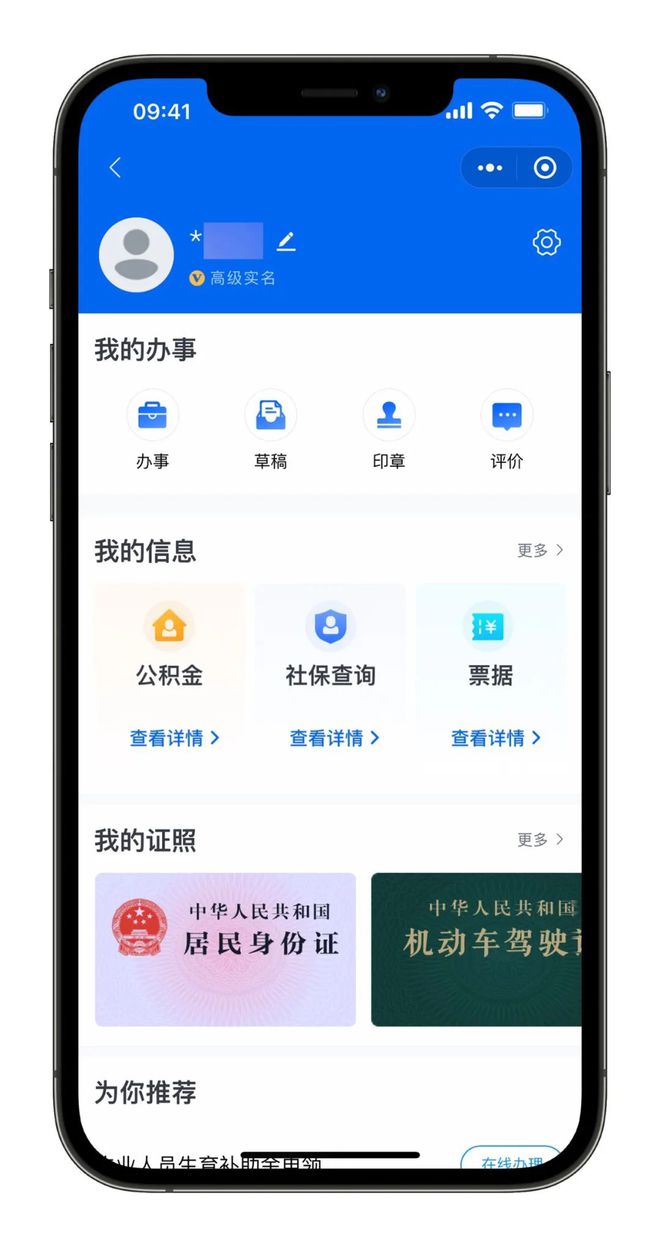View 公积金 details
660x1247 pixels.
tap(174, 738)
